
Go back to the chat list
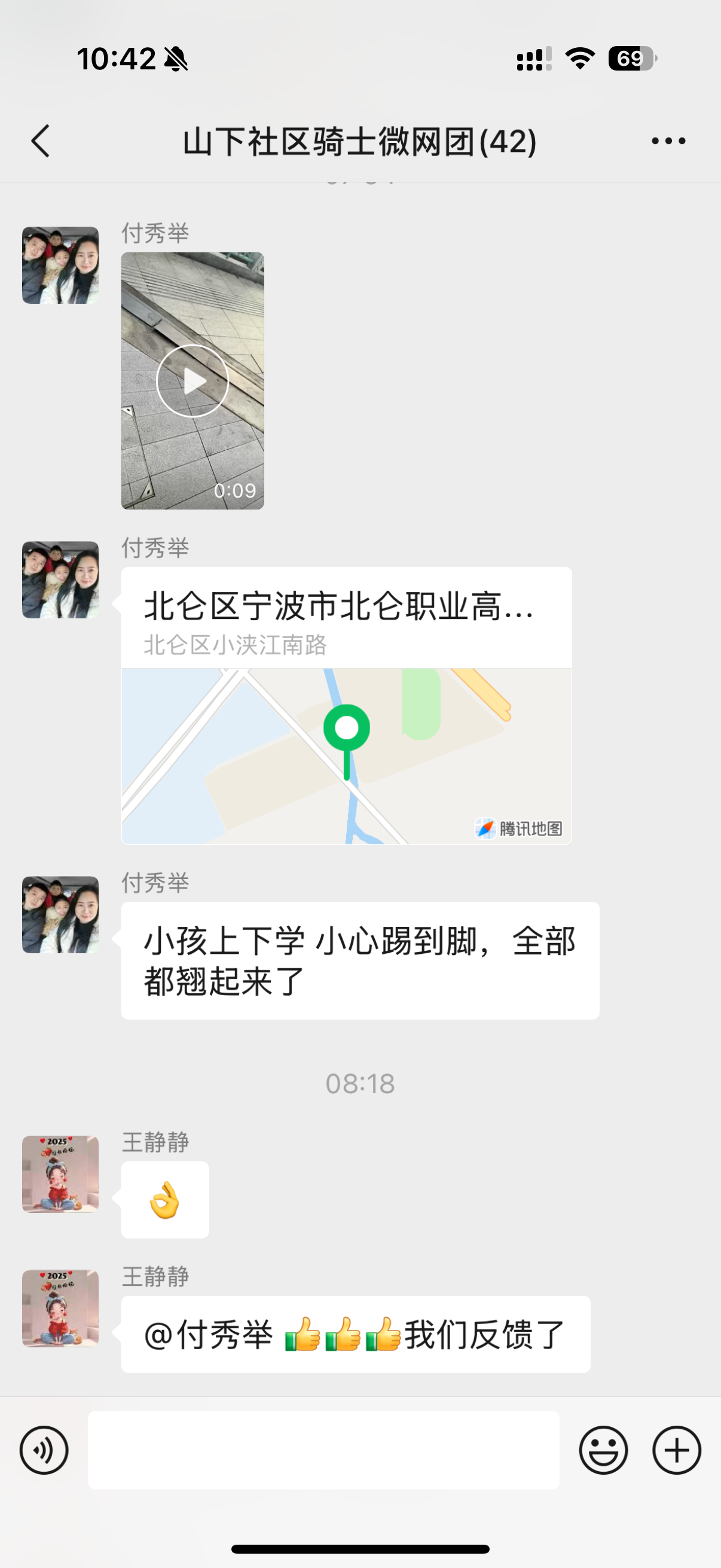coord(41,141)
